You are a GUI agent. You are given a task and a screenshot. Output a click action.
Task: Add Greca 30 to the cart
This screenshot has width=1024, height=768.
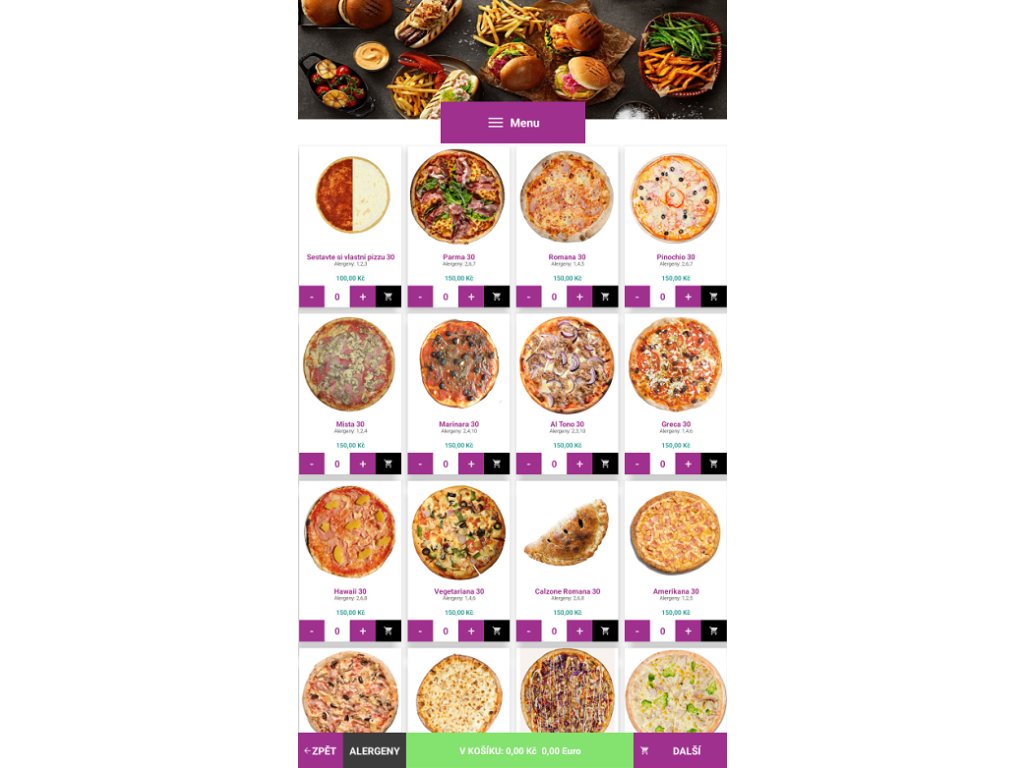pyautogui.click(x=714, y=464)
